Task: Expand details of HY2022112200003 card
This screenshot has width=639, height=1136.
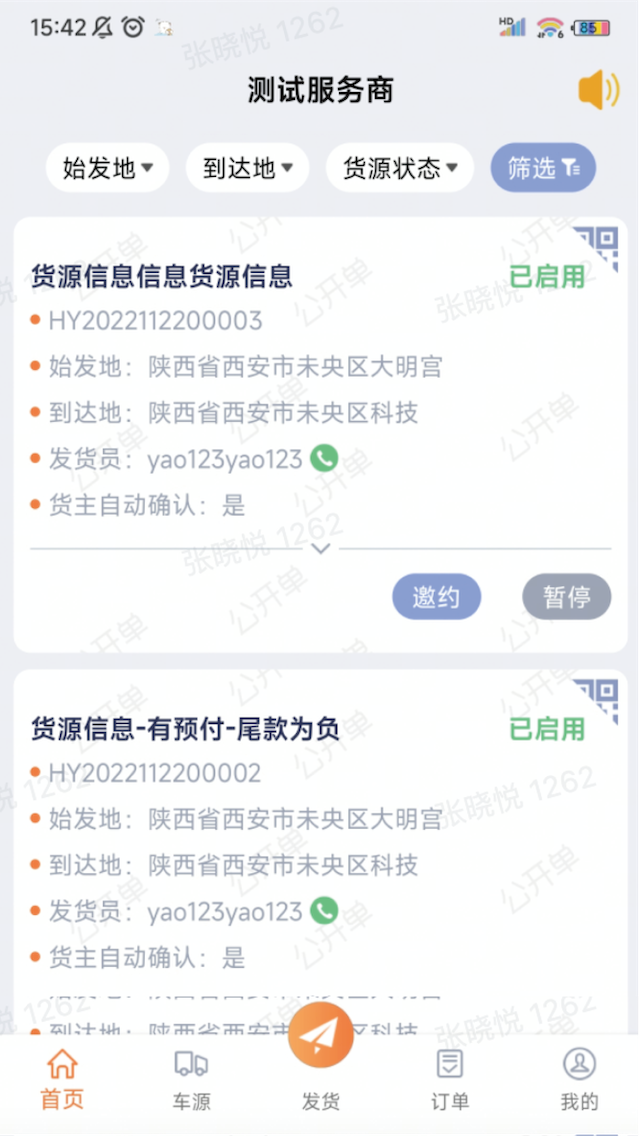Action: 320,548
